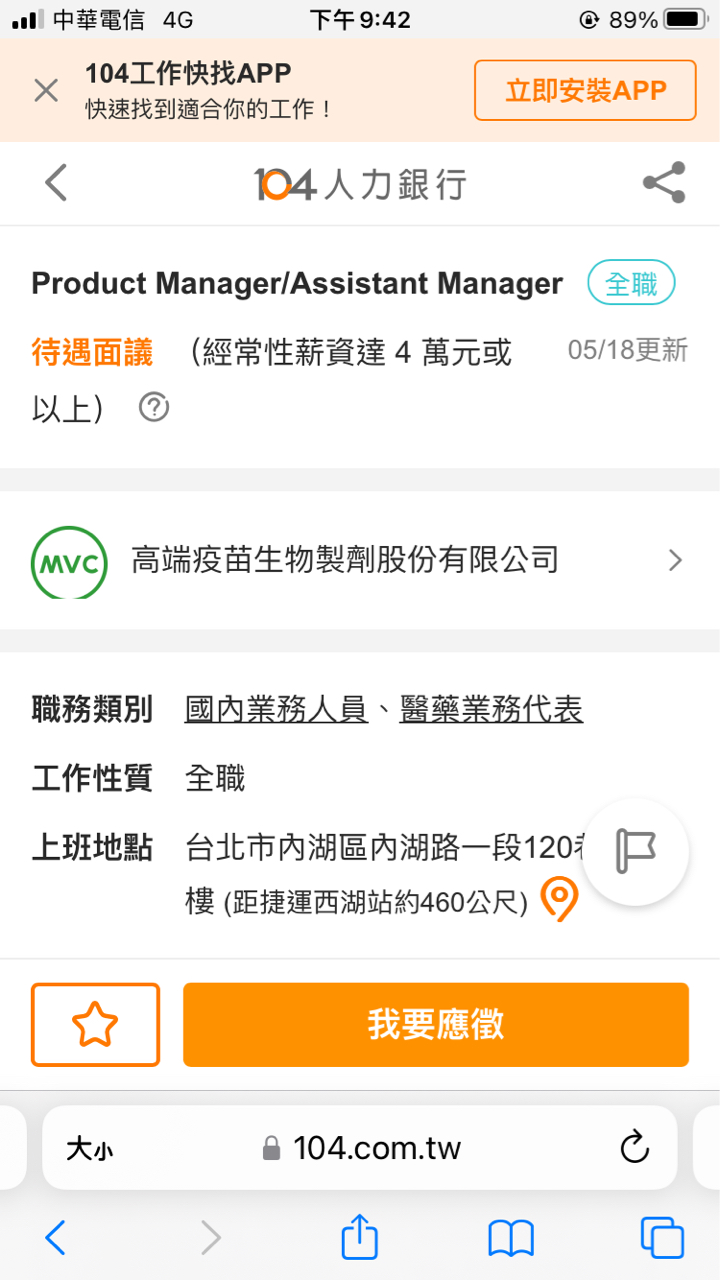The width and height of the screenshot is (720, 1280).
Task: Tap the 立即安裝APP button
Action: tap(585, 91)
